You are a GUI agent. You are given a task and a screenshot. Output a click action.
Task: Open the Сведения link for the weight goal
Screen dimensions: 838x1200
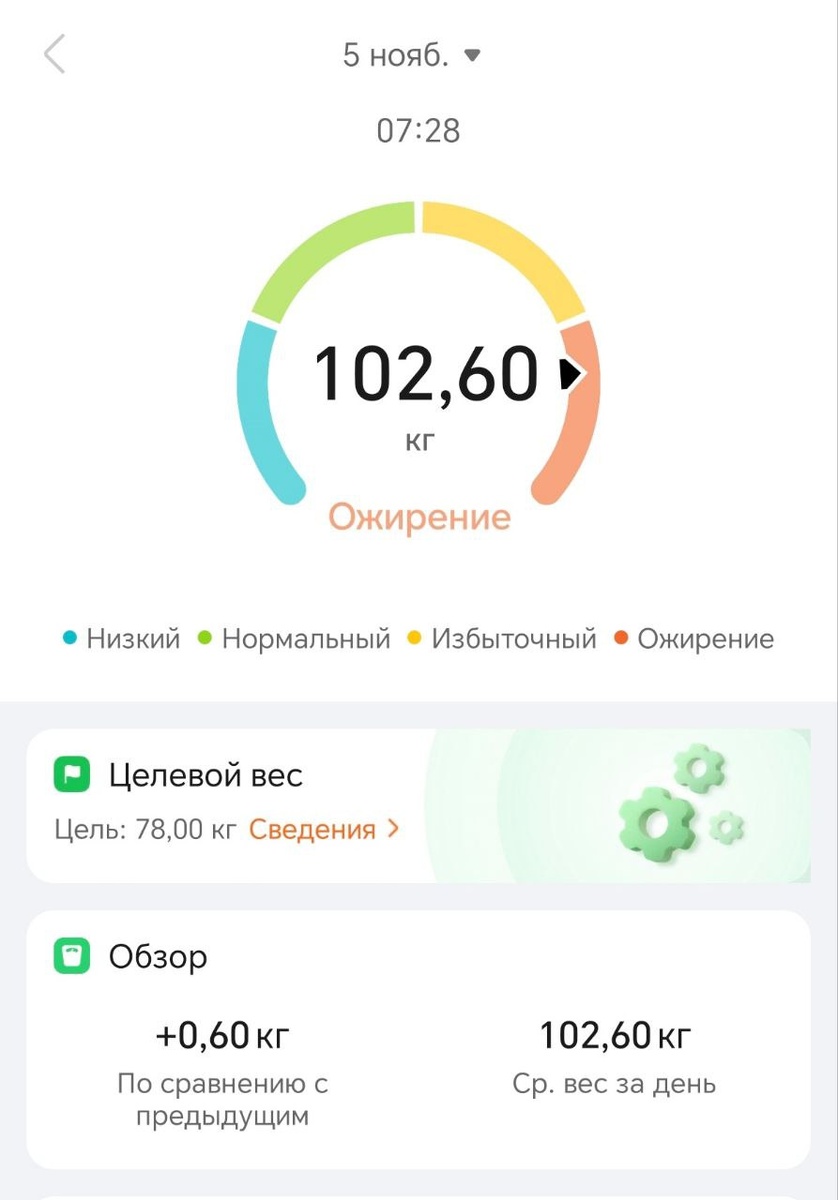tap(323, 829)
